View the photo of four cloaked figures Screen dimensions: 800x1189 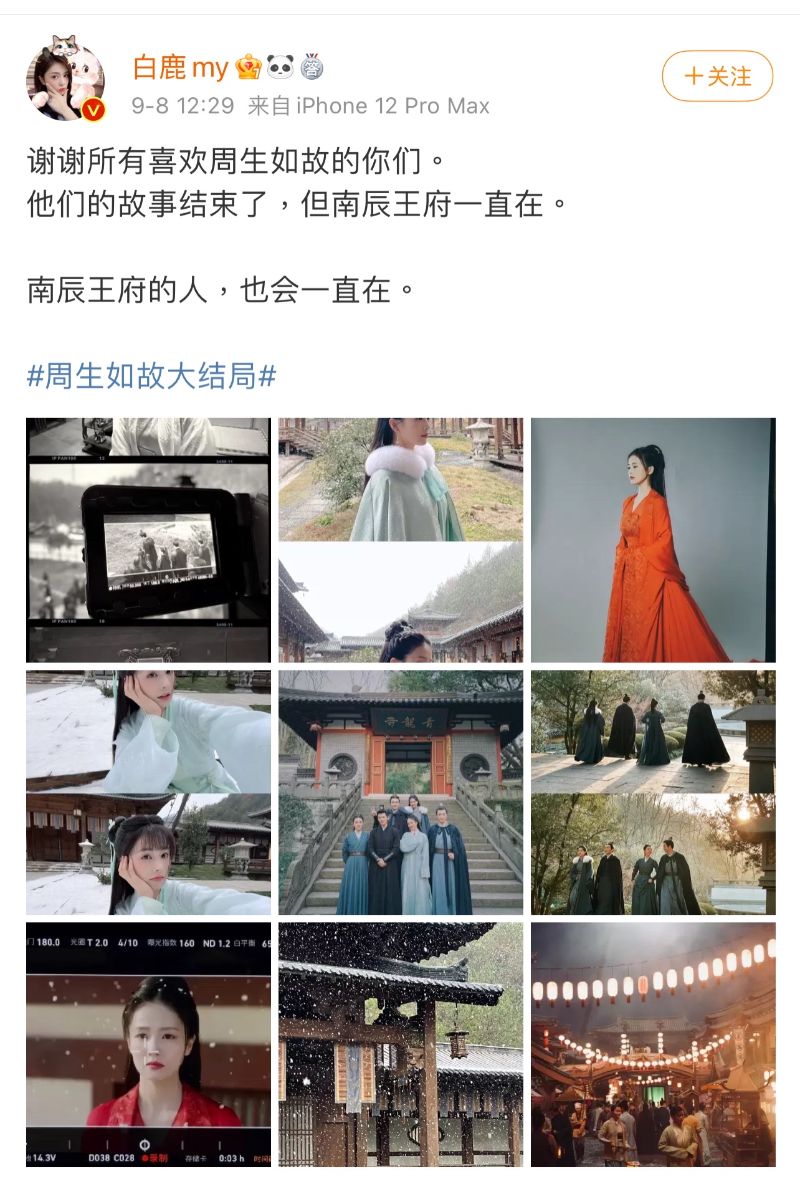pos(653,792)
